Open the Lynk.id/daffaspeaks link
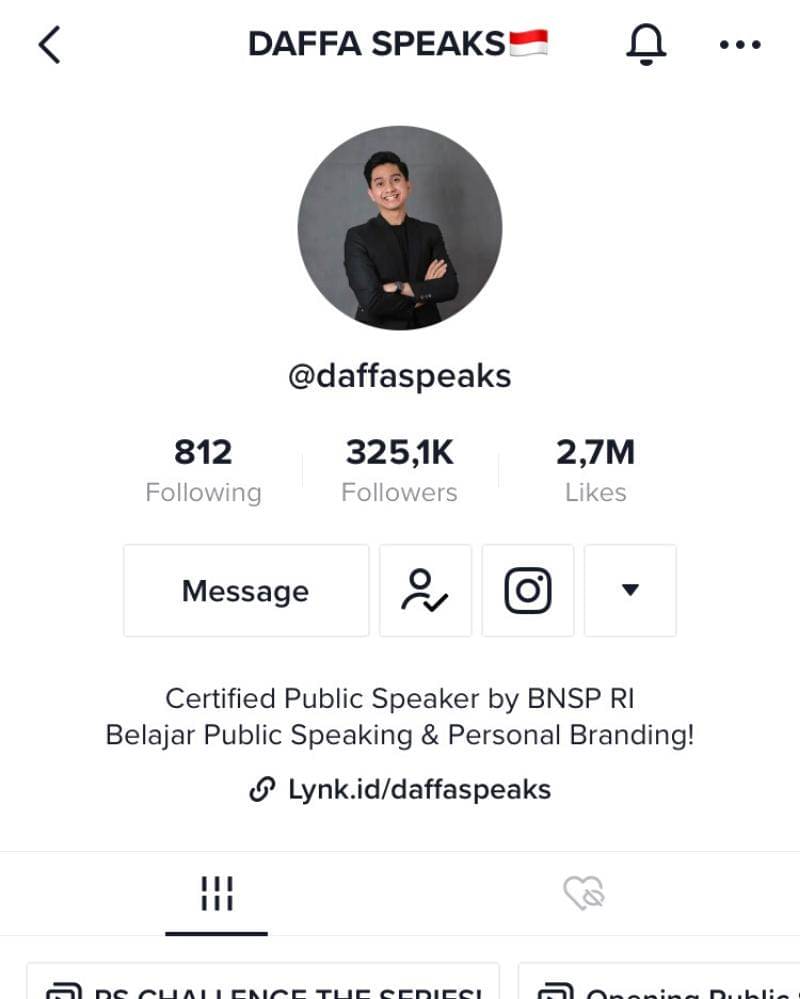The width and height of the screenshot is (800, 999). pos(400,789)
